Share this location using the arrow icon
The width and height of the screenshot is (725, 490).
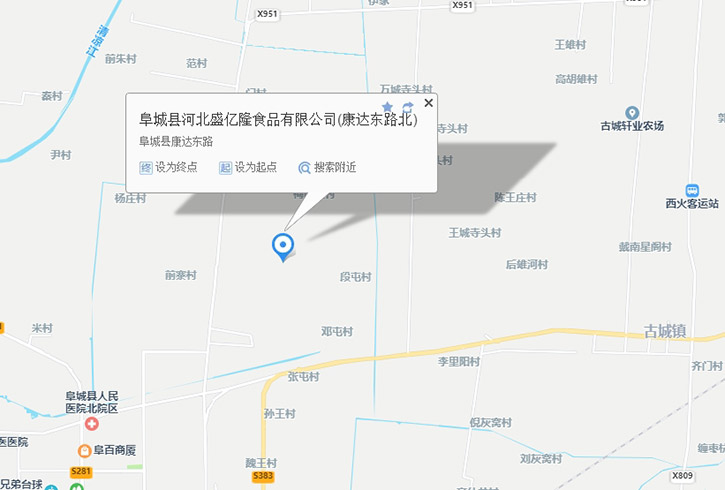408,108
